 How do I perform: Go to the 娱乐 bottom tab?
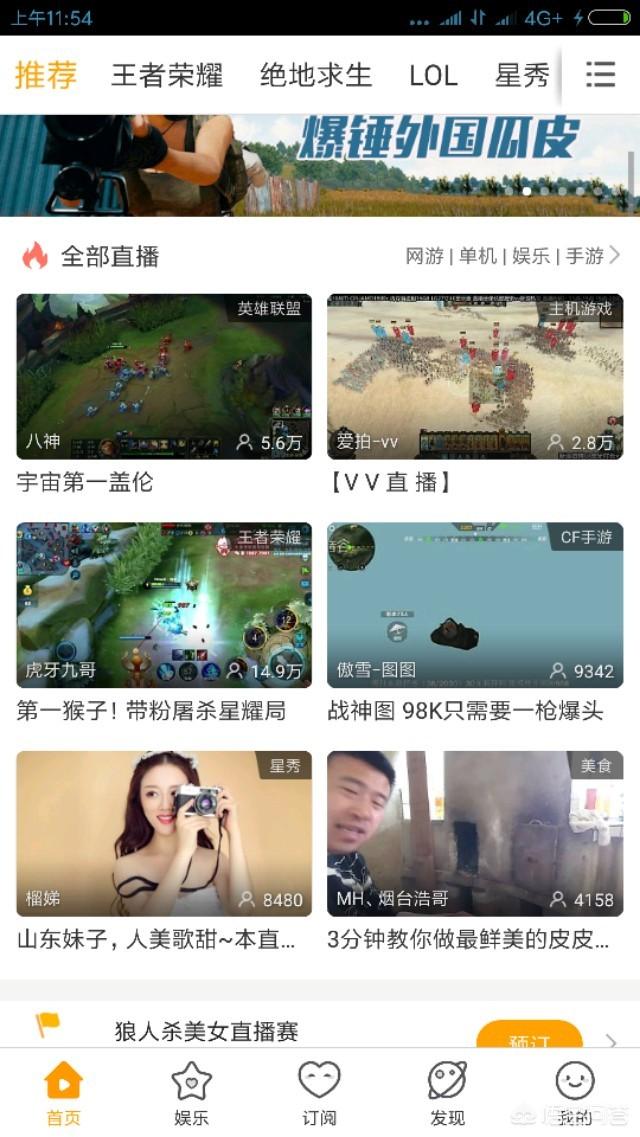pos(191,1094)
